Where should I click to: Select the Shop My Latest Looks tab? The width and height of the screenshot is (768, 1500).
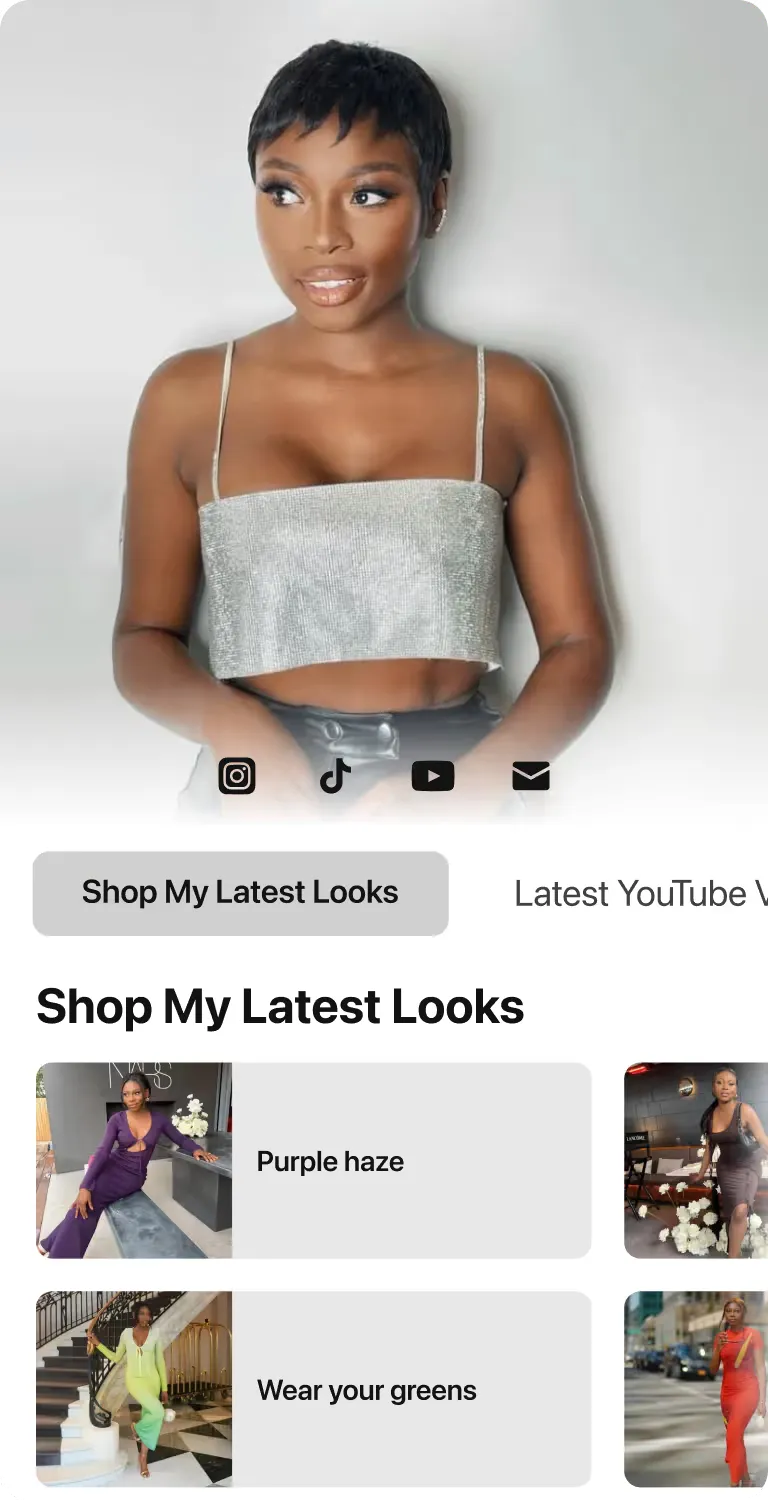click(240, 893)
